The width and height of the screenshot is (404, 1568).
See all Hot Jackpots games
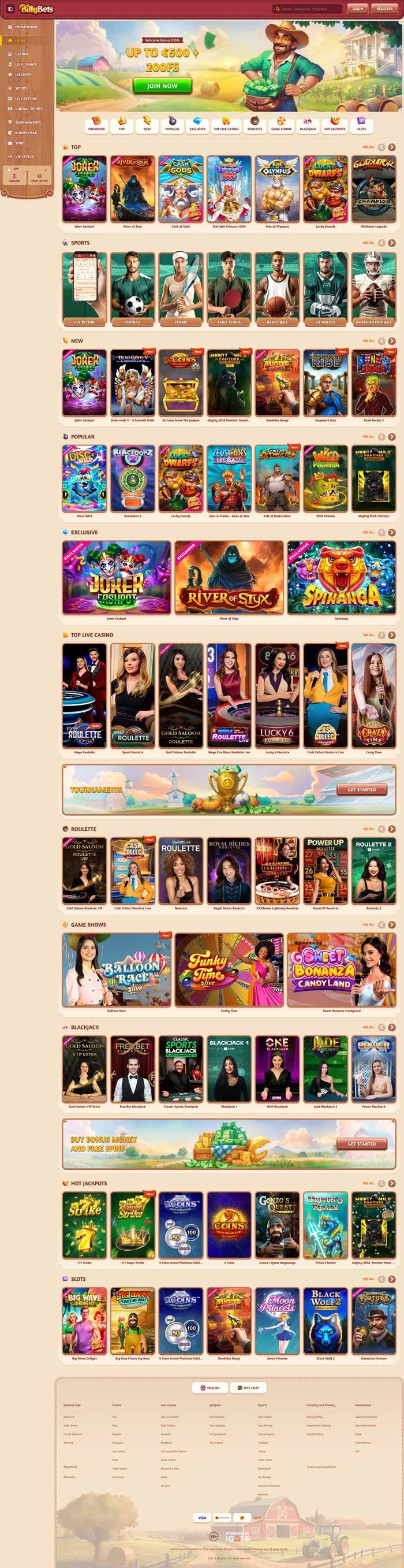click(368, 1183)
